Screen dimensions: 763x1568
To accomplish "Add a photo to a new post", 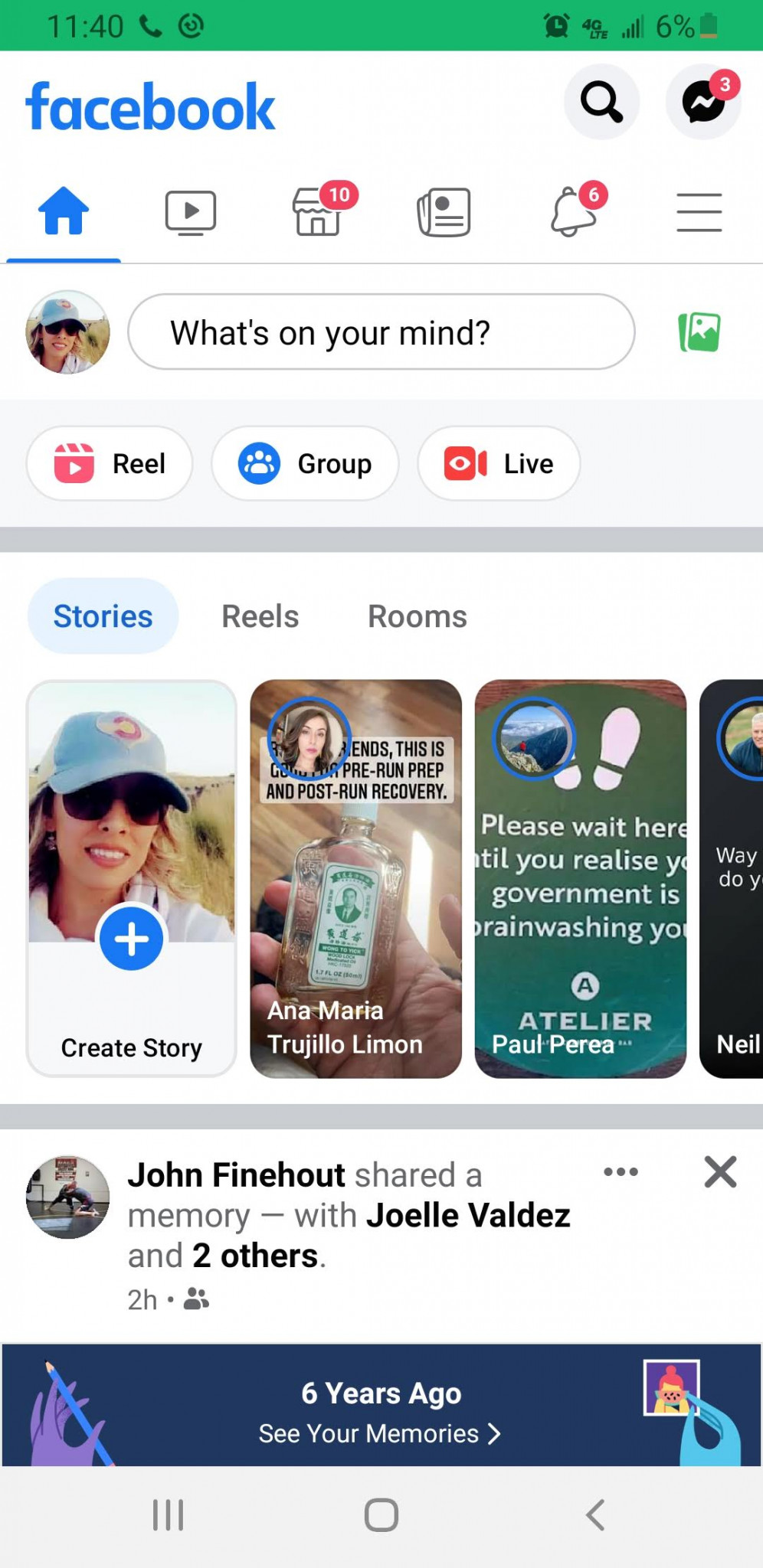I will (699, 332).
